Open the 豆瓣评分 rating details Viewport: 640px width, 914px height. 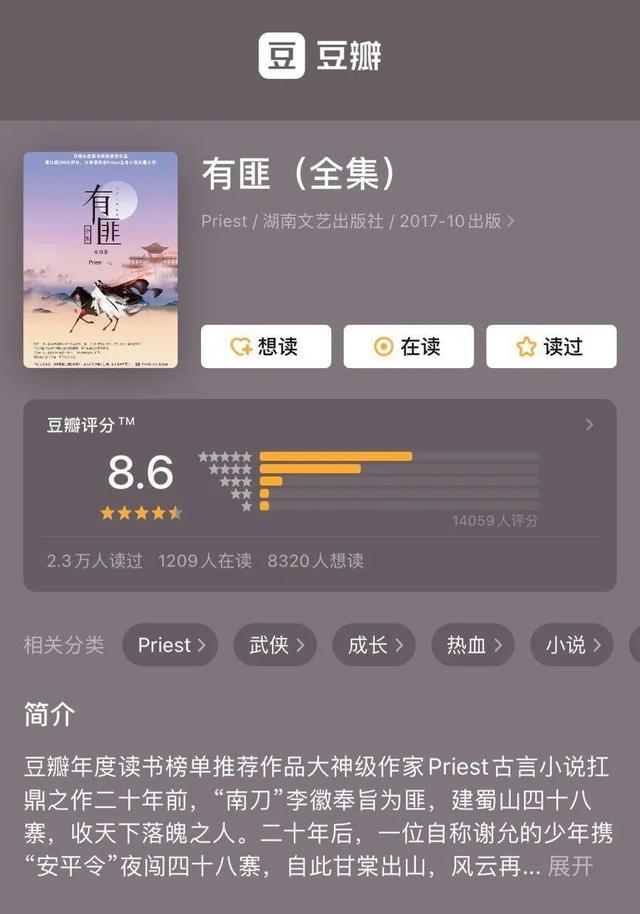[x=589, y=425]
